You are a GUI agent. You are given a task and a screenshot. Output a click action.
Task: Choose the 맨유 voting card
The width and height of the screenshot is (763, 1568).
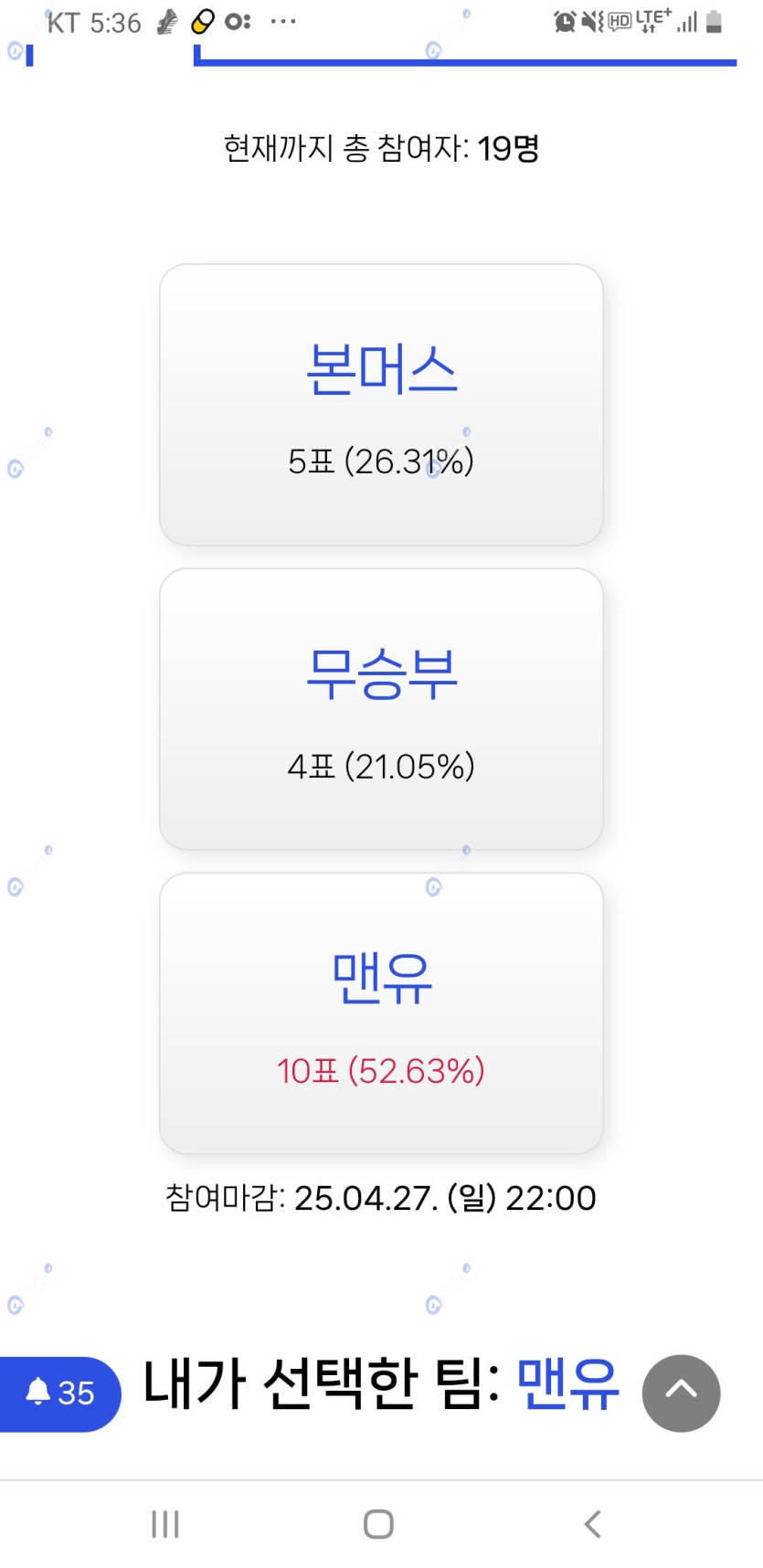tap(381, 1013)
